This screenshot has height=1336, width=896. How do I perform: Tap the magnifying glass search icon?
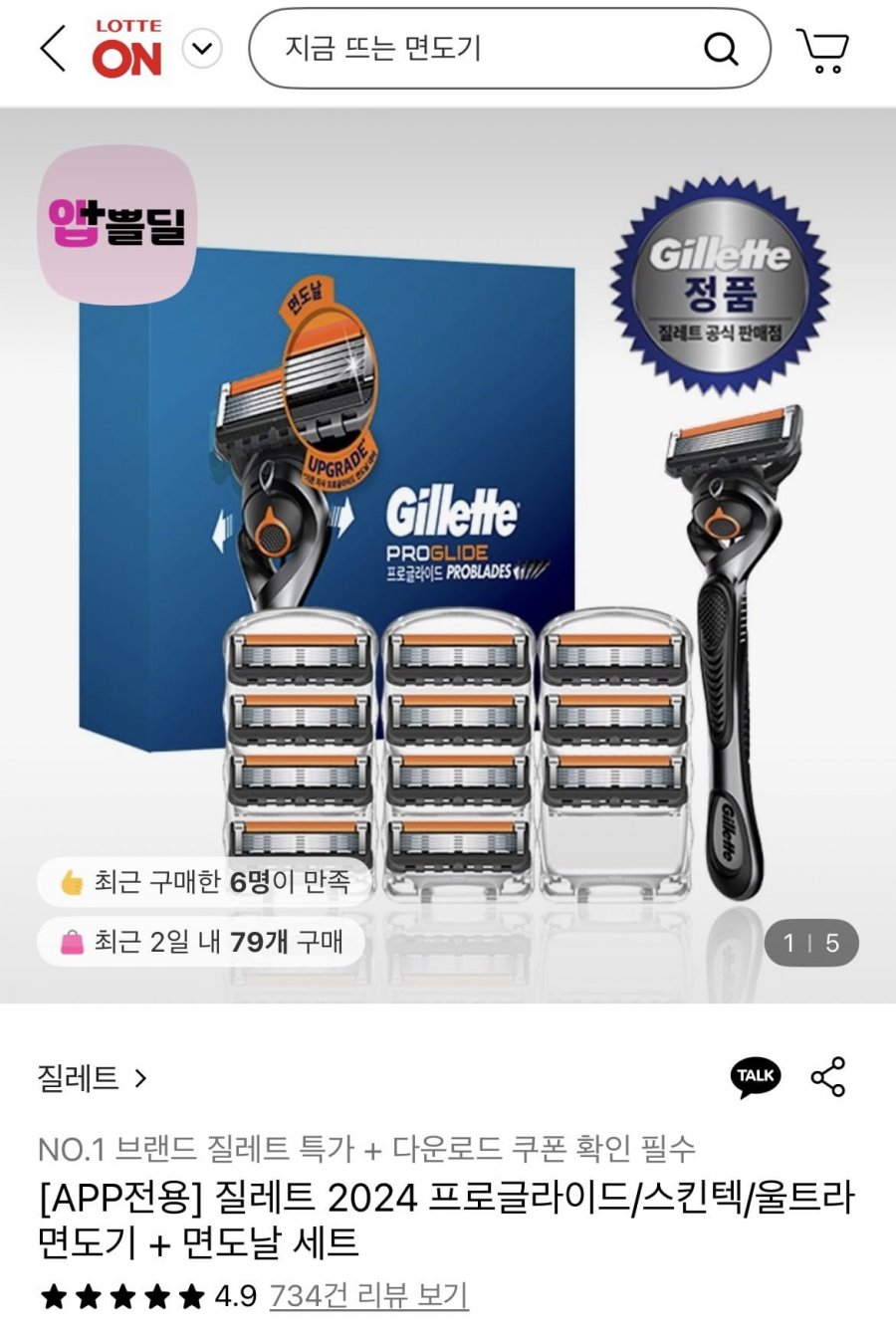tap(721, 49)
